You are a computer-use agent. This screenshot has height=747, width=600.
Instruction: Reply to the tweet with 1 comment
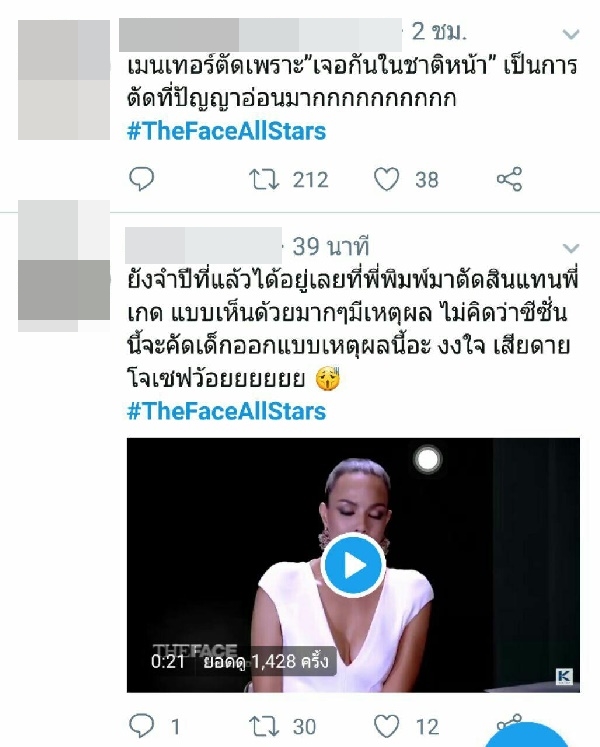[x=143, y=727]
